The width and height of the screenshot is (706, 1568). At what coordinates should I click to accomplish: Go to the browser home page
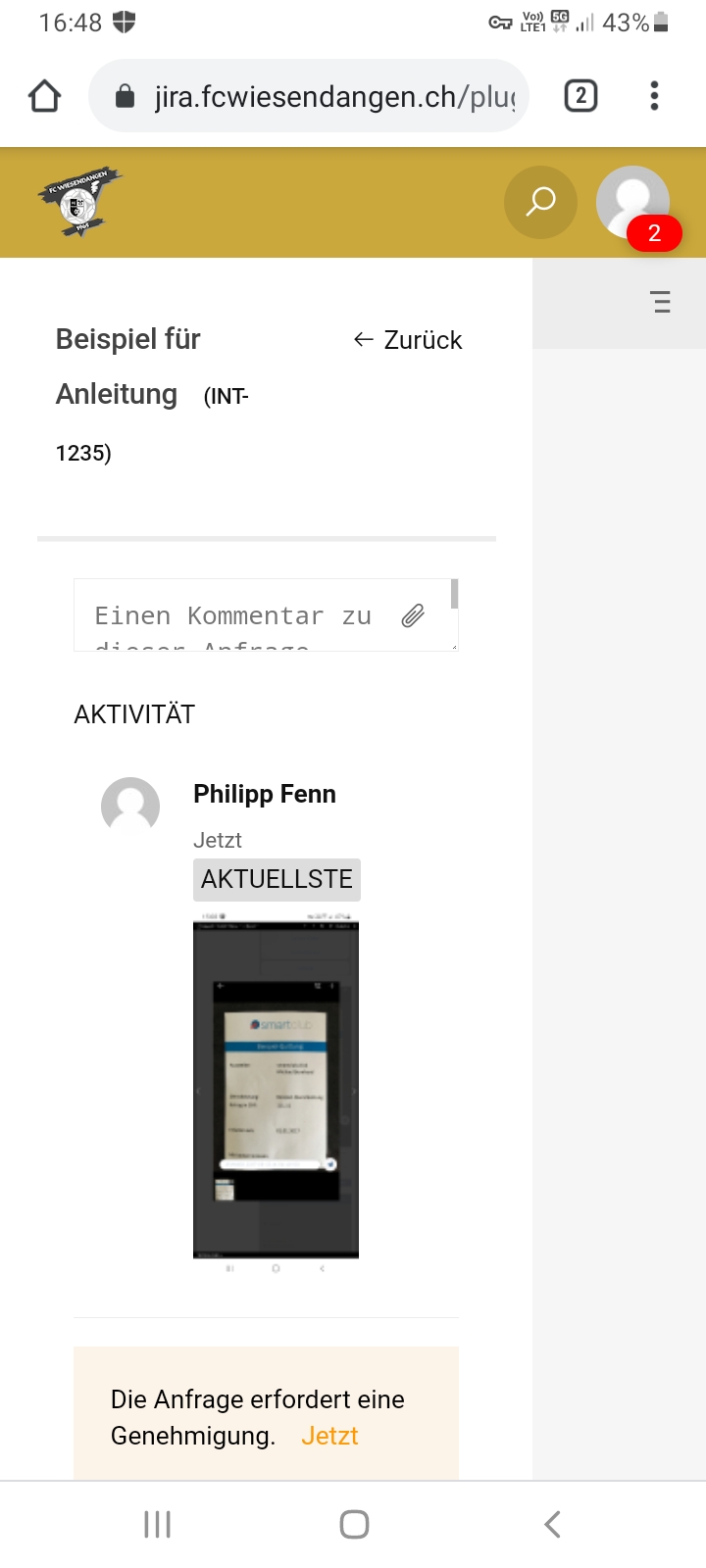click(x=45, y=96)
